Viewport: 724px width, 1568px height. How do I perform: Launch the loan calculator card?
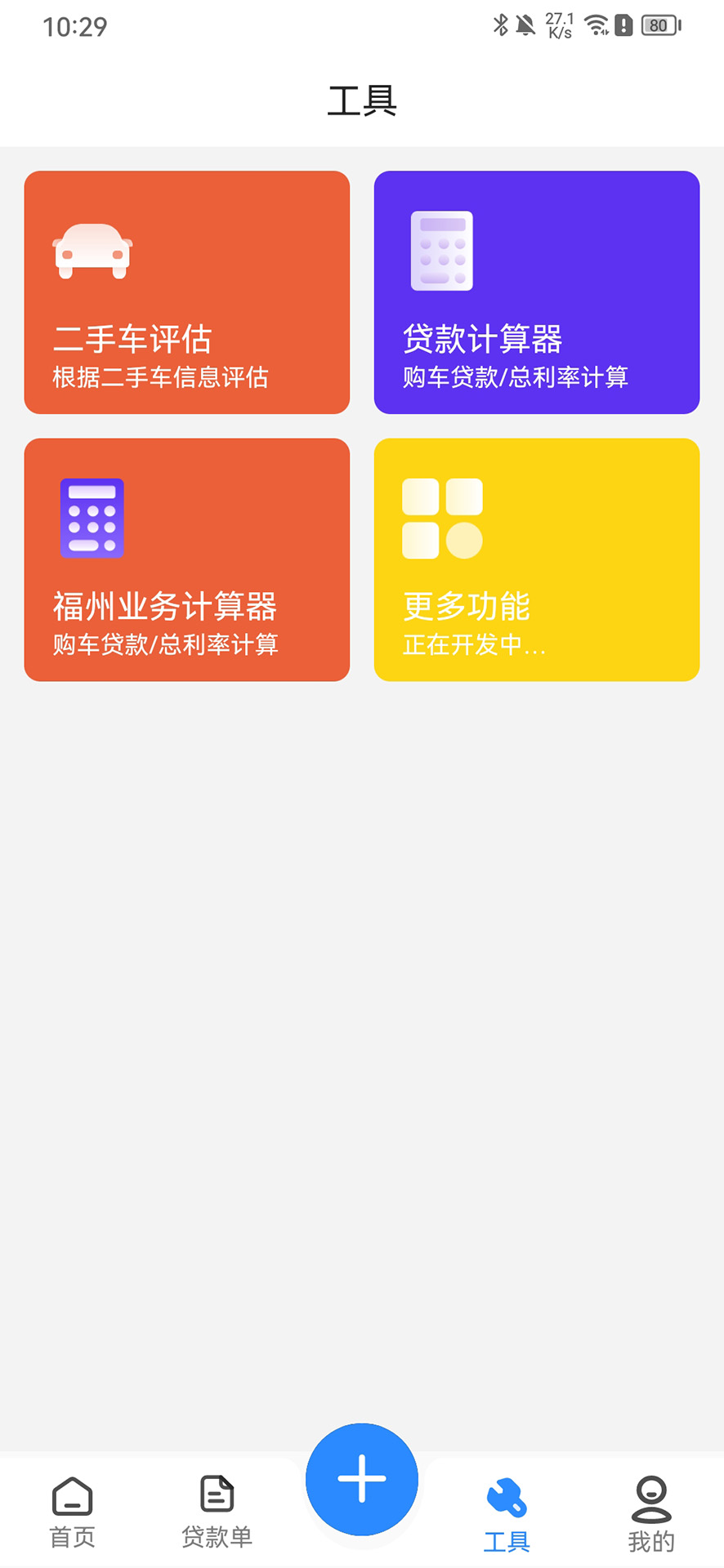(536, 292)
